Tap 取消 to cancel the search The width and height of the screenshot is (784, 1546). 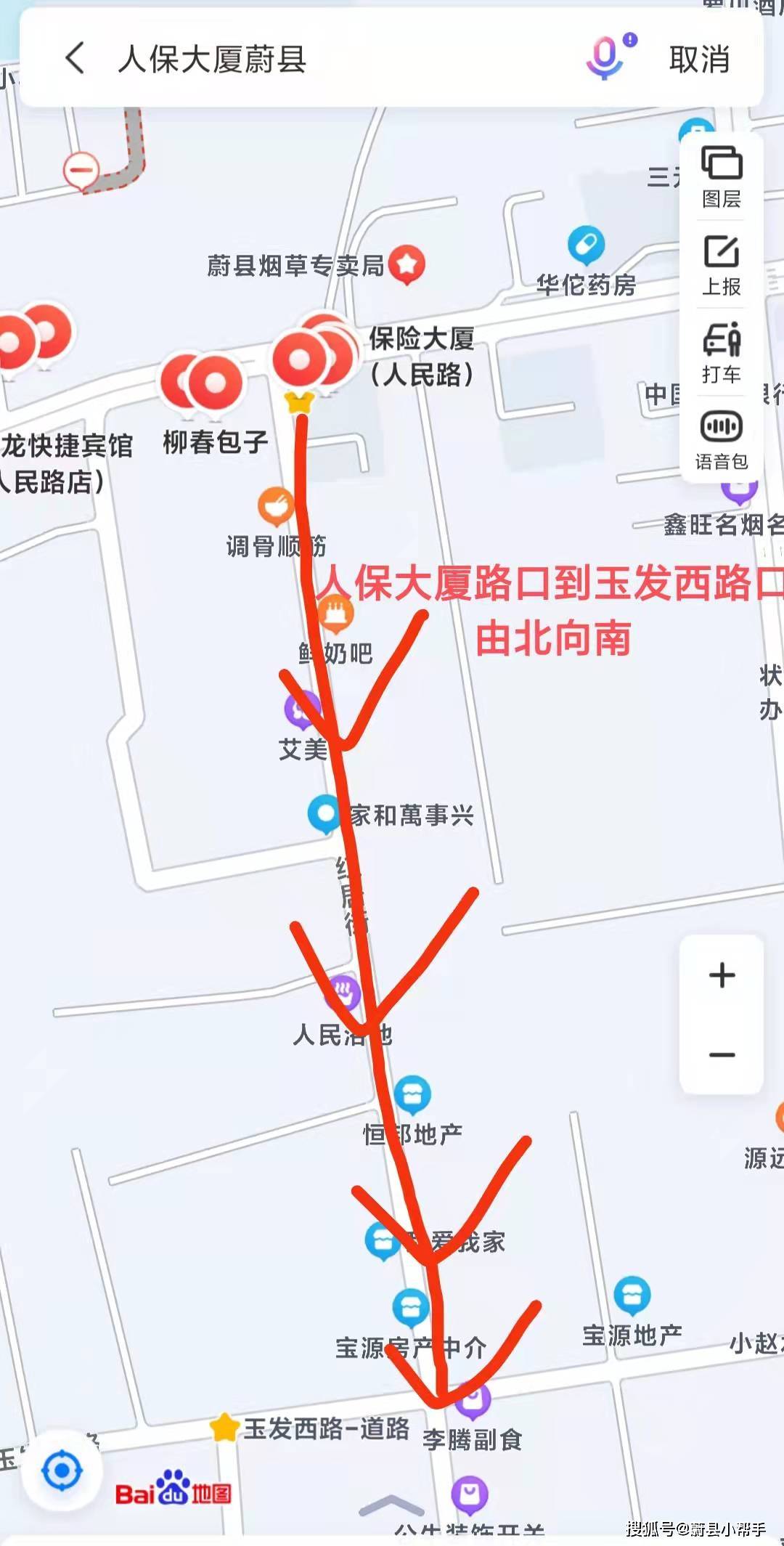point(699,60)
